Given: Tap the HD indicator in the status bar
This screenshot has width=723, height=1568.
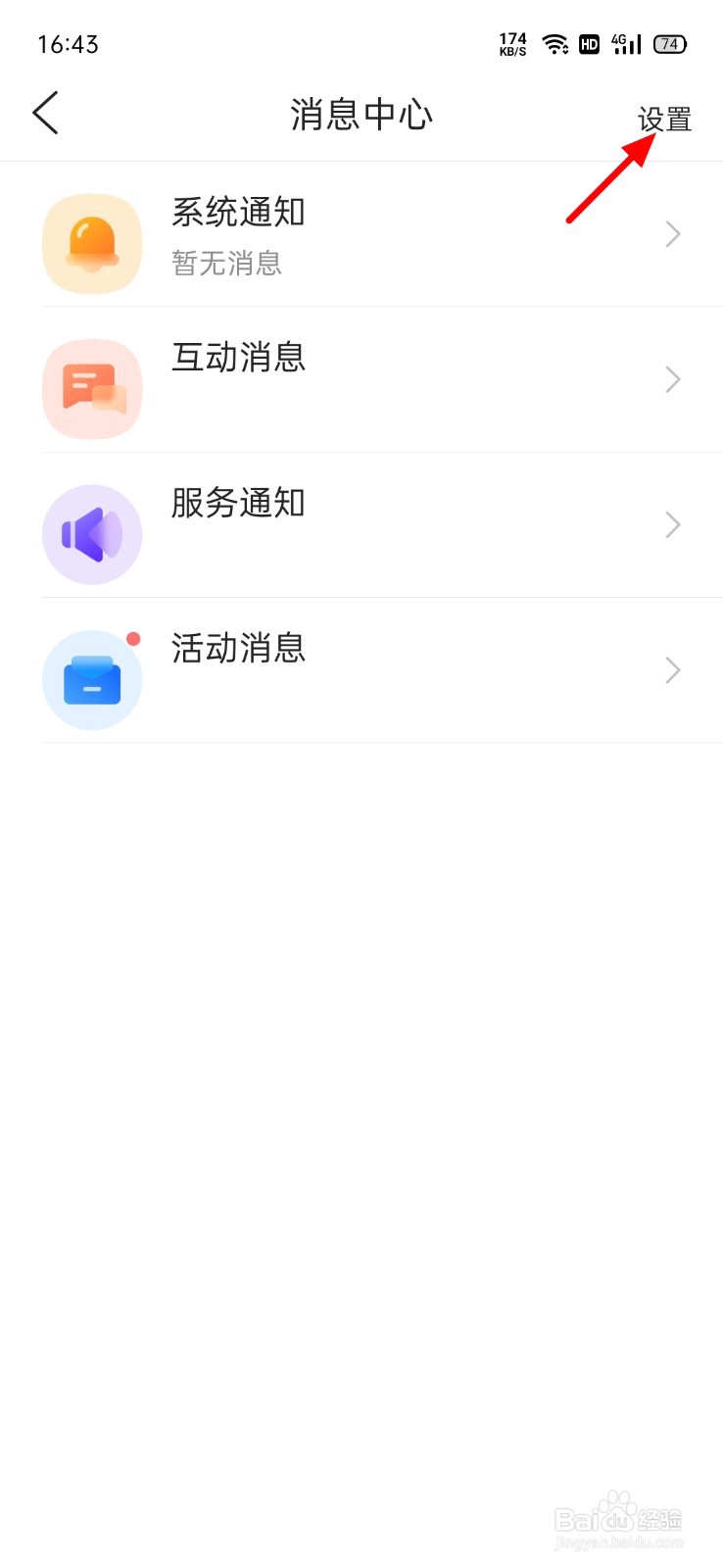Looking at the screenshot, I should pos(589,44).
